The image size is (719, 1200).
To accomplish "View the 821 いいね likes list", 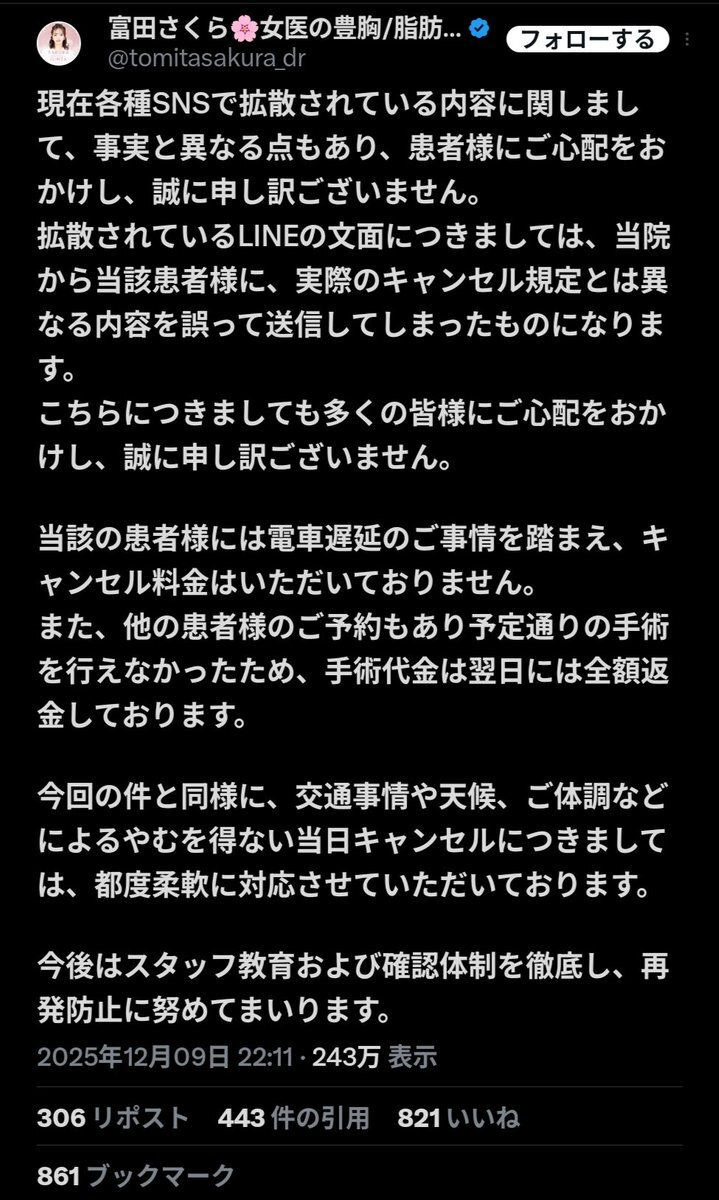I will pyautogui.click(x=458, y=1117).
